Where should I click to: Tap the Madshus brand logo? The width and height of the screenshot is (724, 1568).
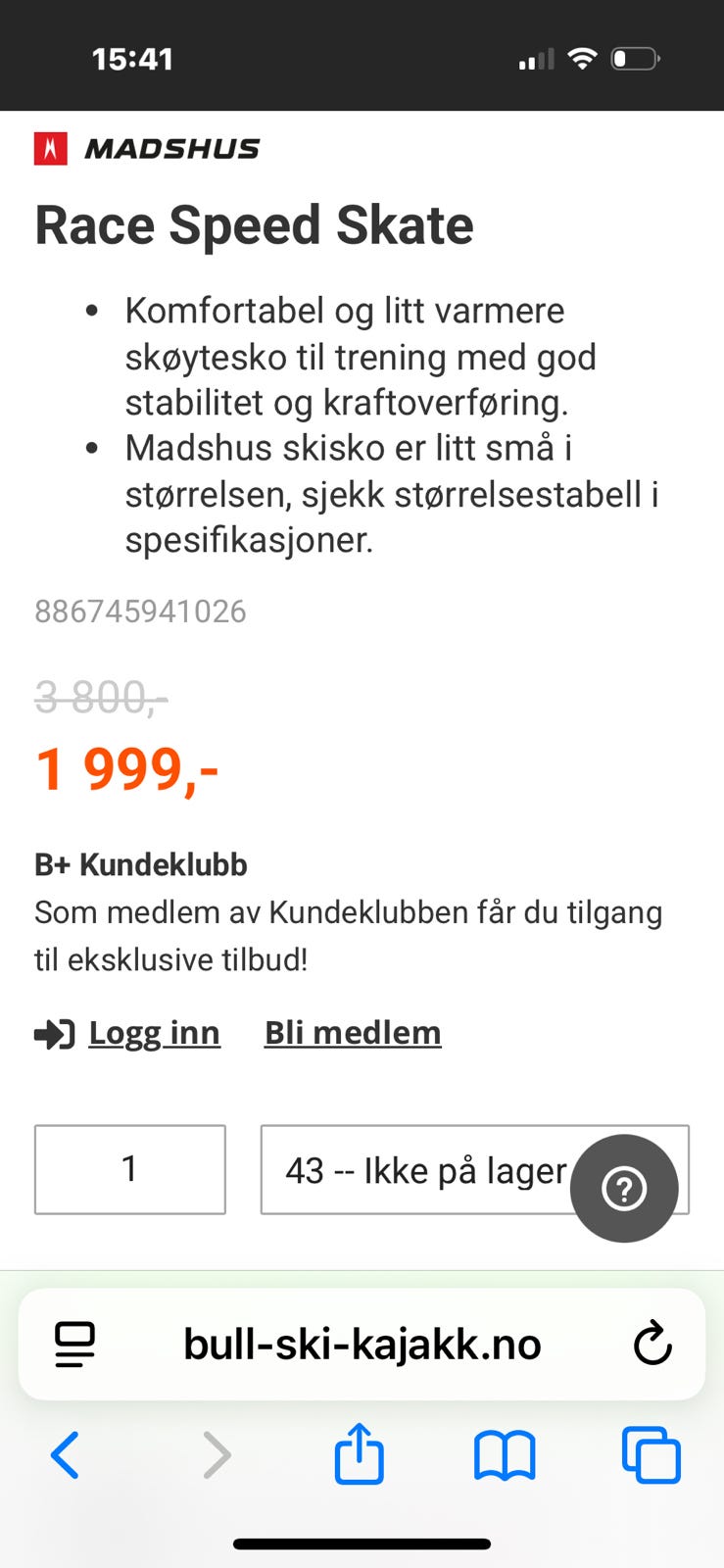pos(147,148)
